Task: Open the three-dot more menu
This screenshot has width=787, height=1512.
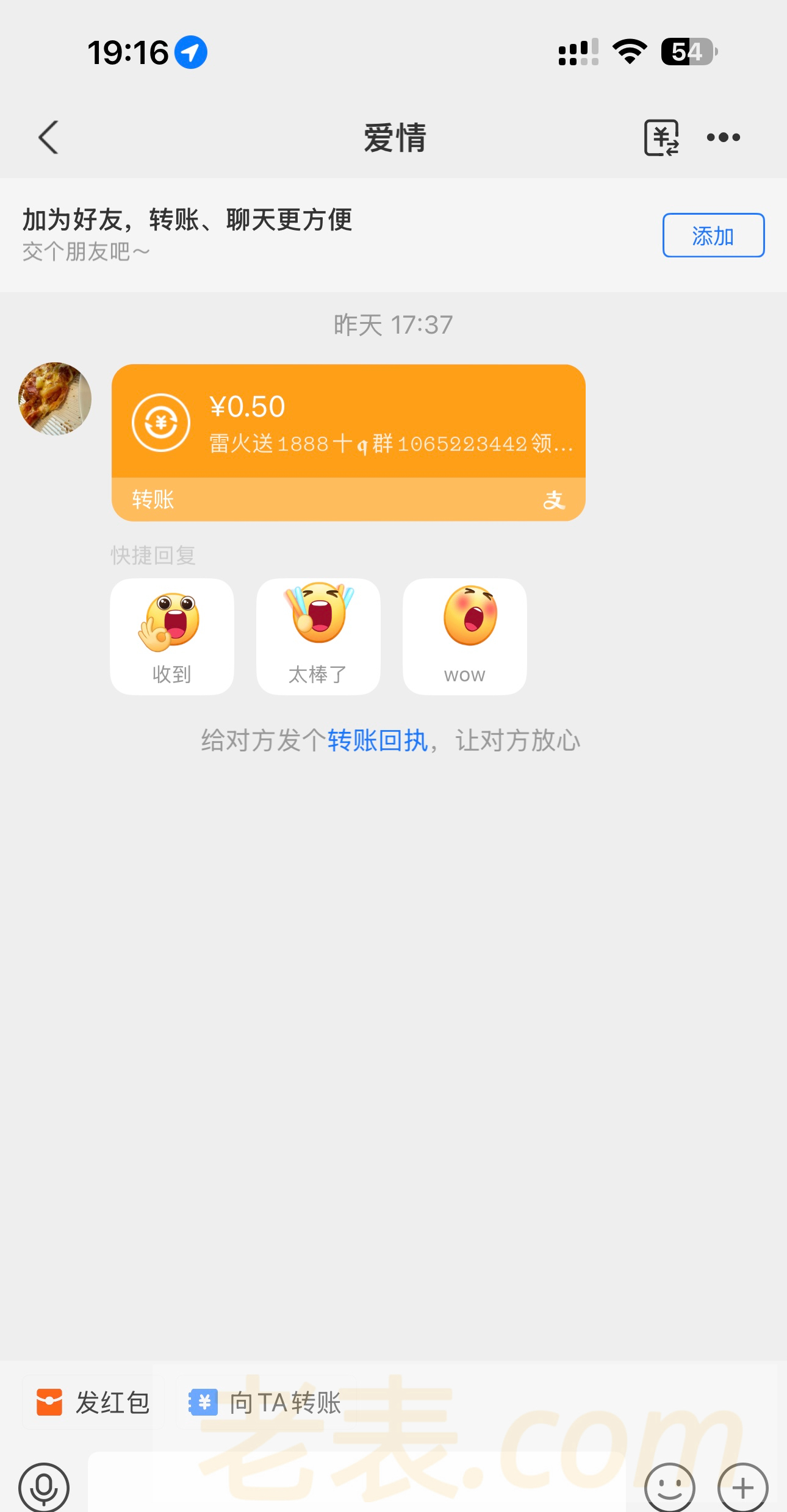Action: click(723, 138)
